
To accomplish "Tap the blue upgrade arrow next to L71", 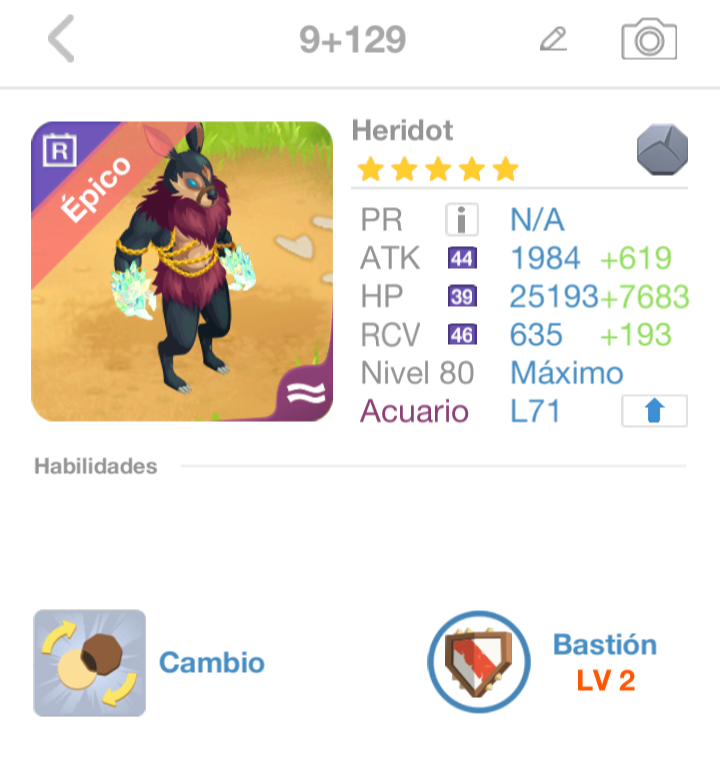I will click(x=654, y=411).
